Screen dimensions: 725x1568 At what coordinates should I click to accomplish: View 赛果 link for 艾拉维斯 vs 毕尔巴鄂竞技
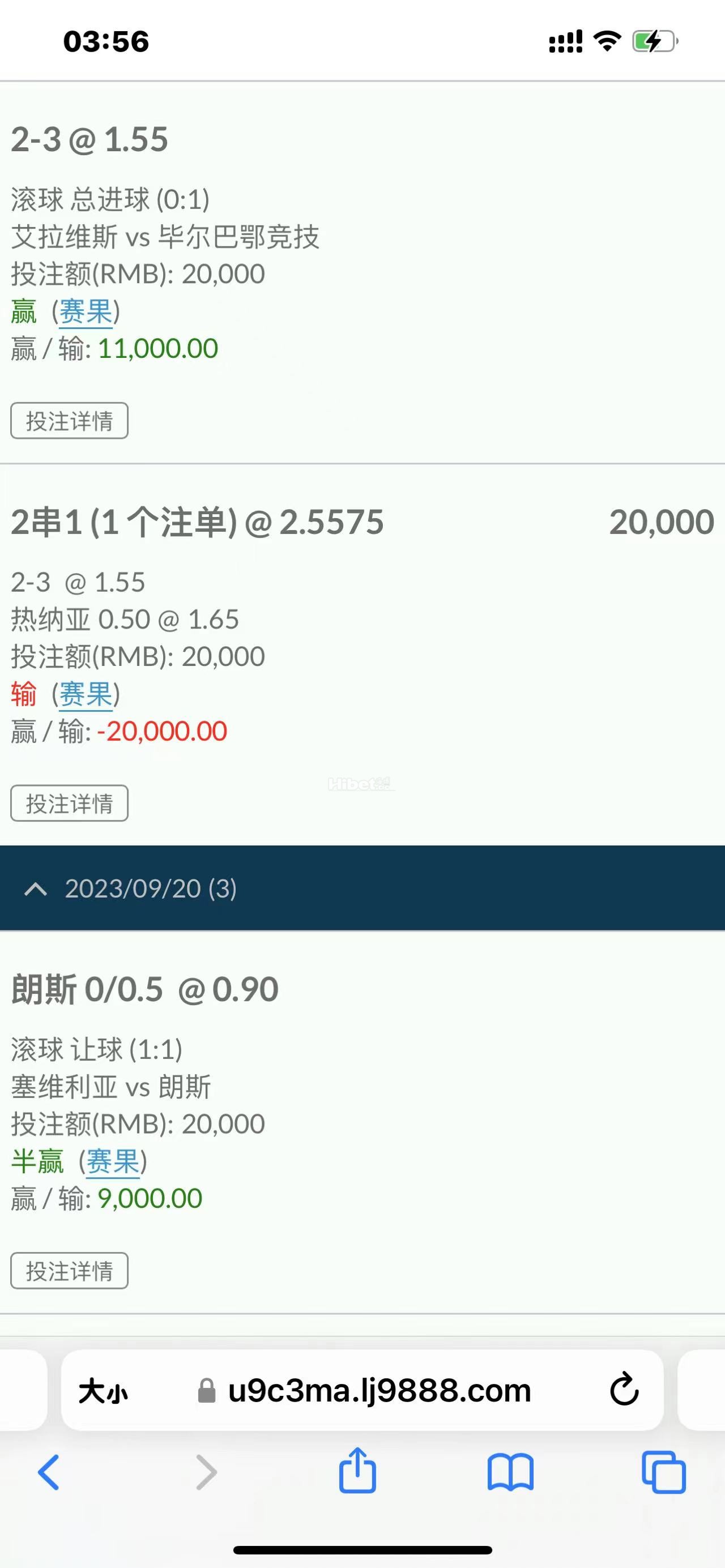pyautogui.click(x=86, y=312)
